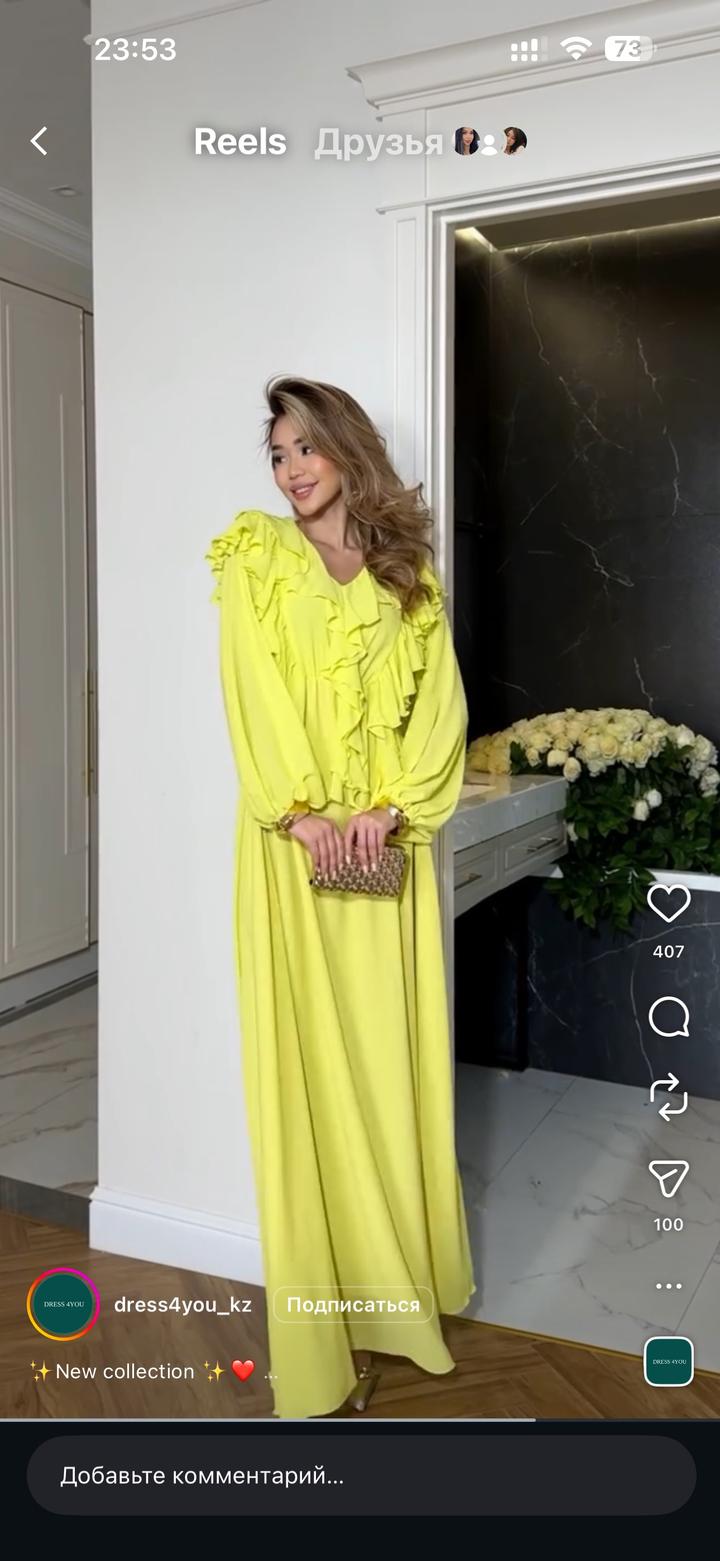Image resolution: width=720 pixels, height=1561 pixels.
Task: Go back using the top-left arrow
Action: [39, 141]
